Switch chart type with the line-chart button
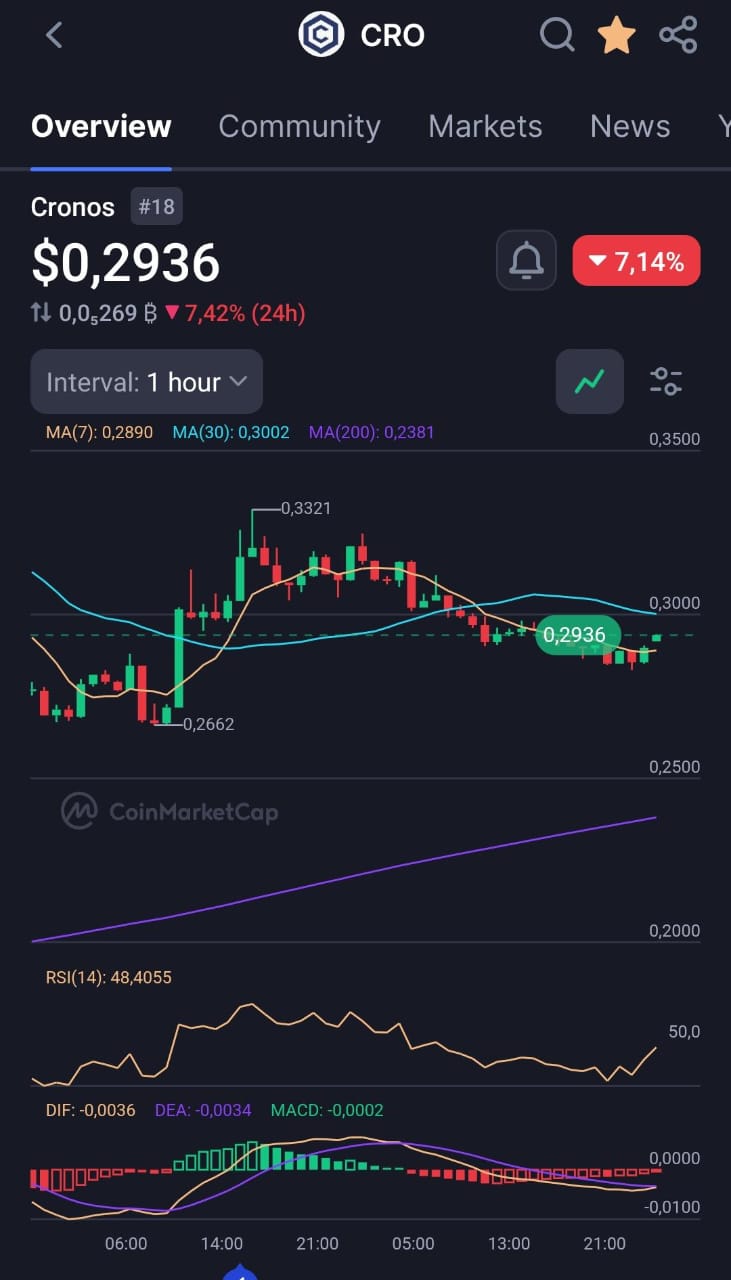The image size is (731, 1280). [590, 381]
